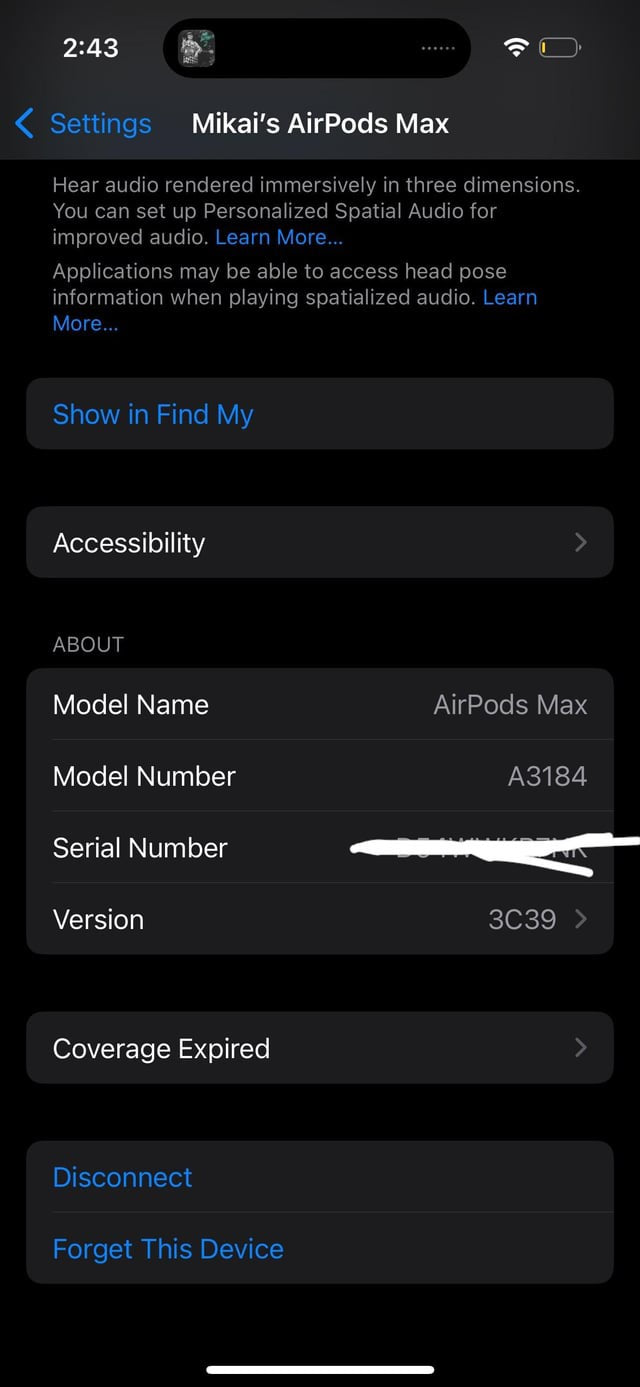Open Accessibility settings

click(x=319, y=543)
